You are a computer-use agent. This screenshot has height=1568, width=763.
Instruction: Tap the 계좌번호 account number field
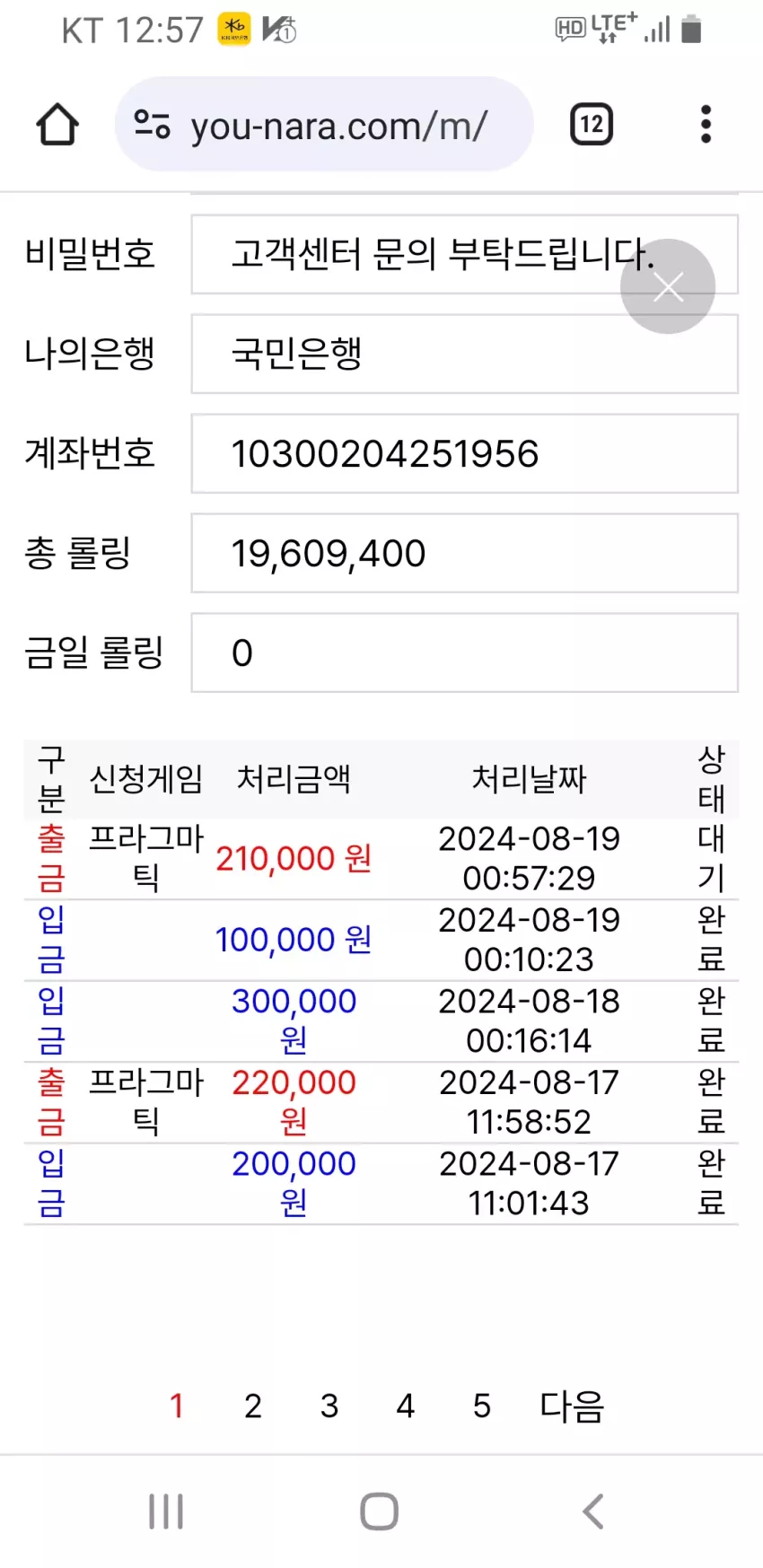(464, 453)
